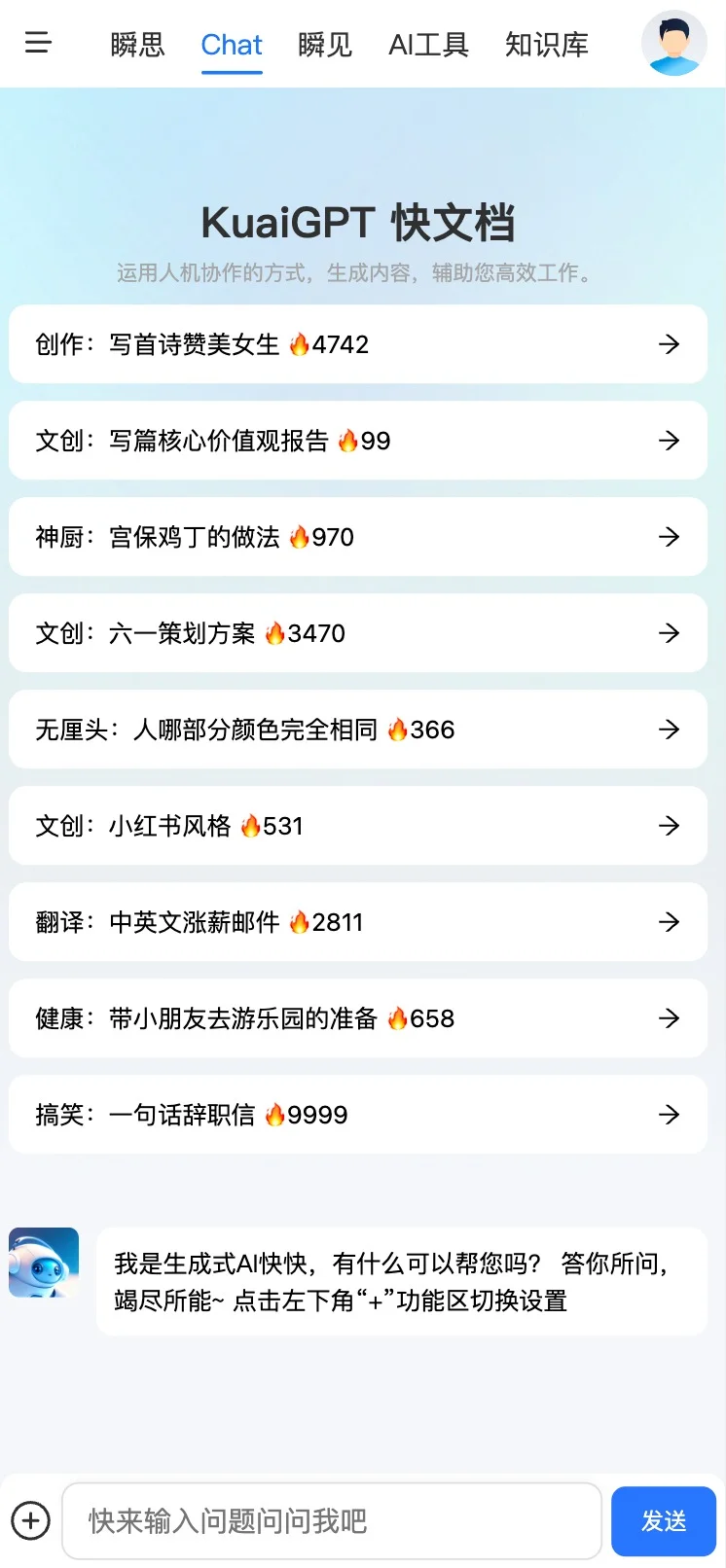This screenshot has height=1568, width=726.
Task: Open the 宫保鸡丁的做法 prompt
Action: click(x=358, y=537)
